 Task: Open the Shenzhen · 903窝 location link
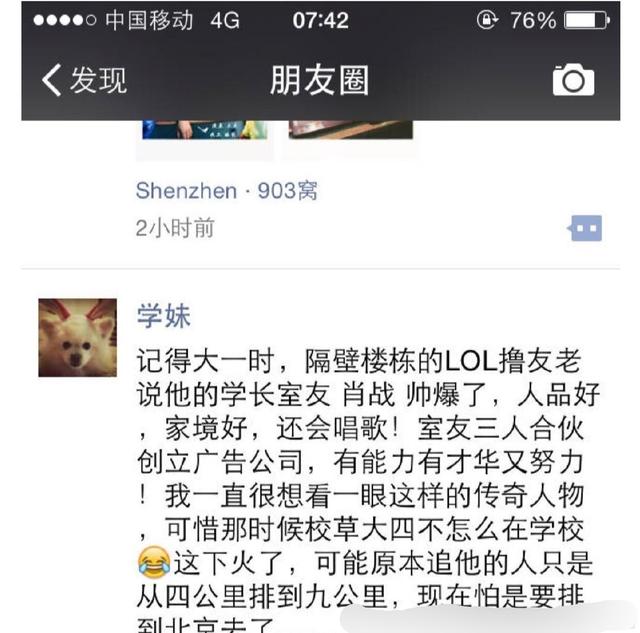click(x=226, y=191)
